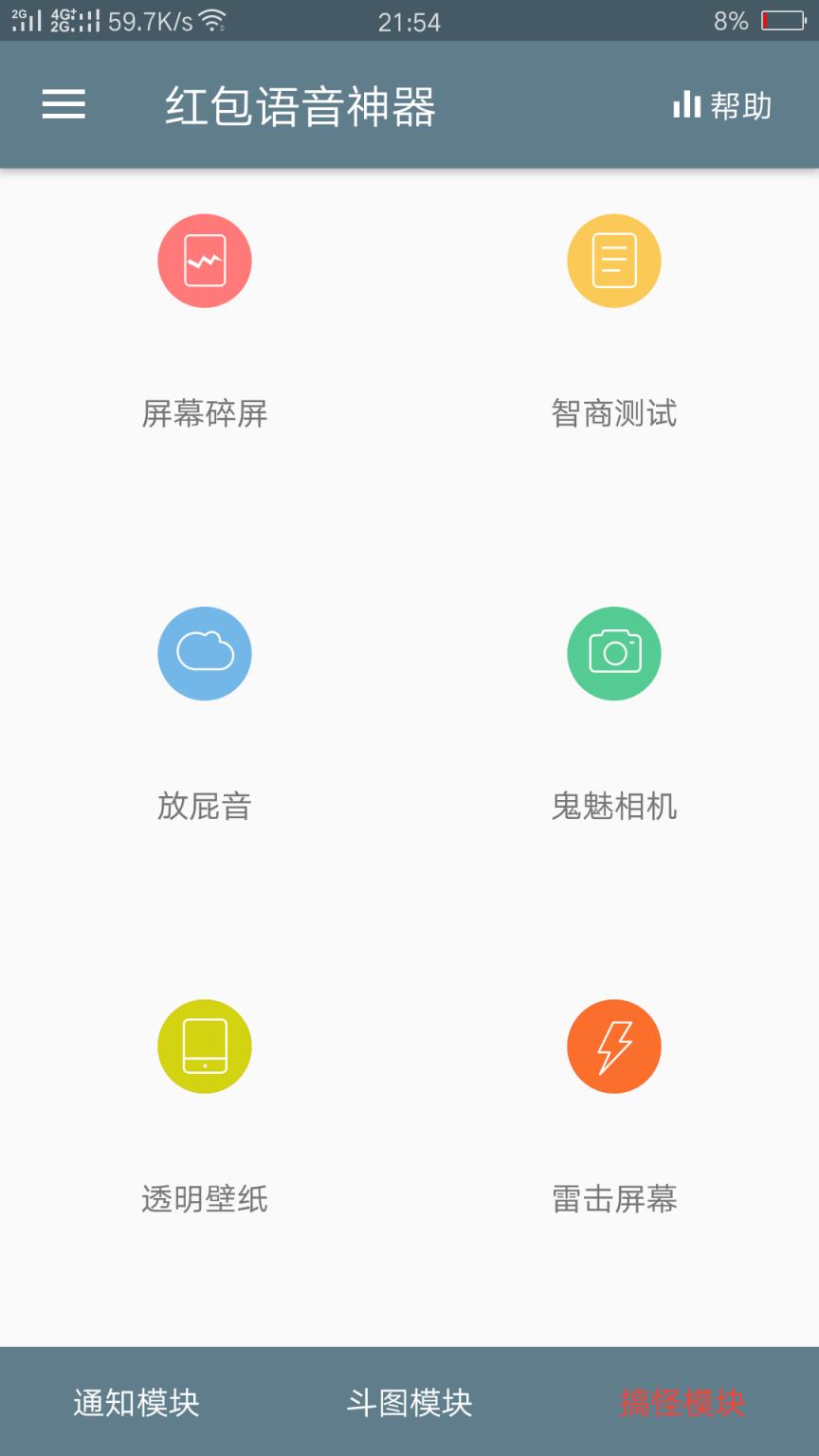Tap the clock in the status bar

409,21
